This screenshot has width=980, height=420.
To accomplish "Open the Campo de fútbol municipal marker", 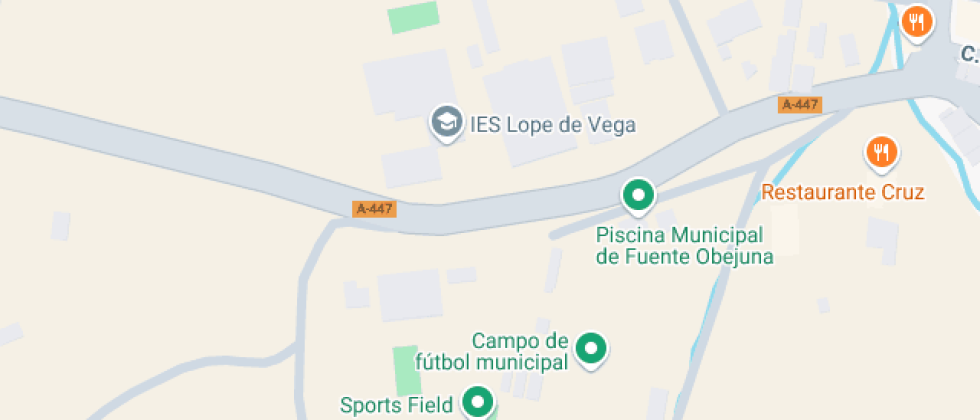I will click(x=591, y=349).
